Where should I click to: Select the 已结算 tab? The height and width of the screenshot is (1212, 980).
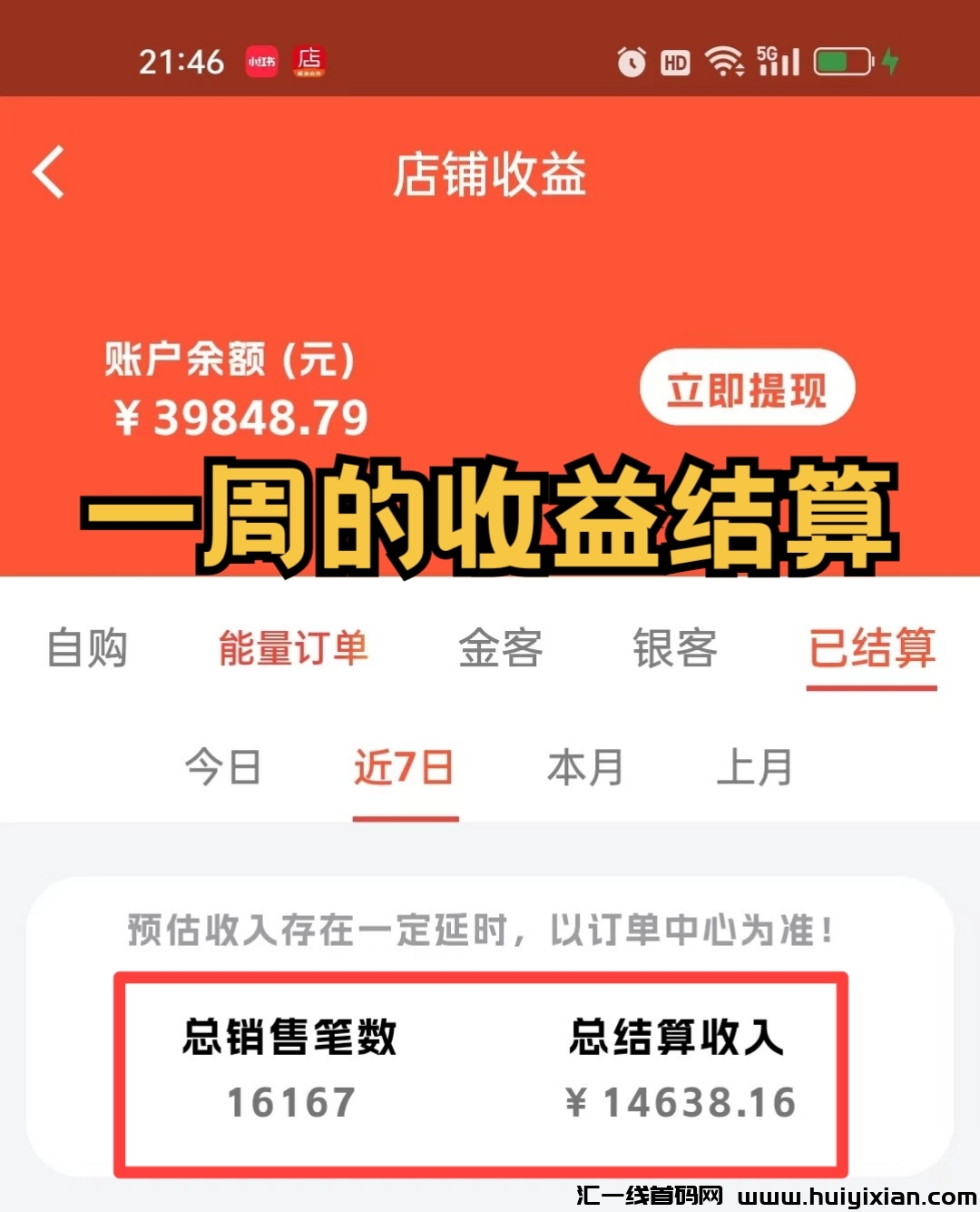click(x=871, y=648)
